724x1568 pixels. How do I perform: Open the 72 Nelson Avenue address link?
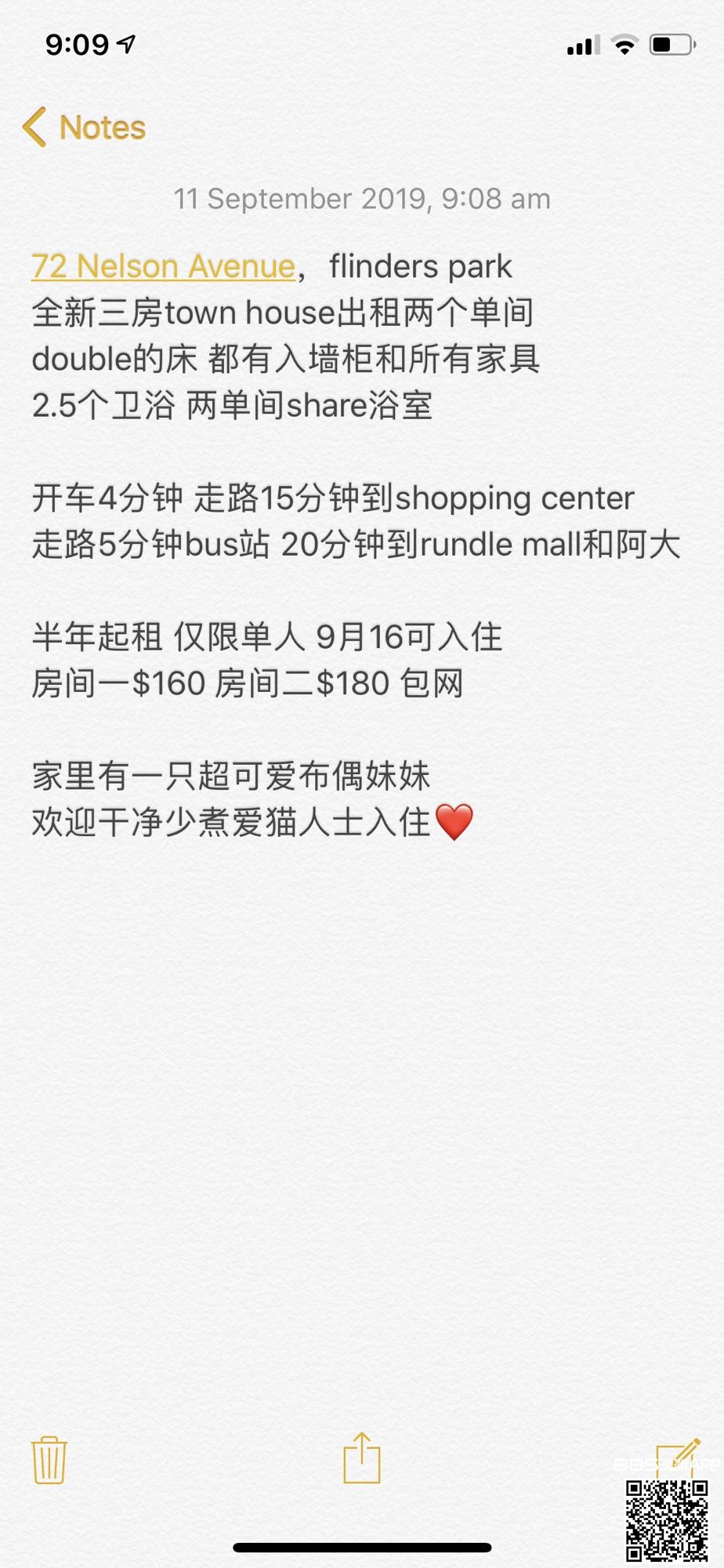pyautogui.click(x=163, y=266)
